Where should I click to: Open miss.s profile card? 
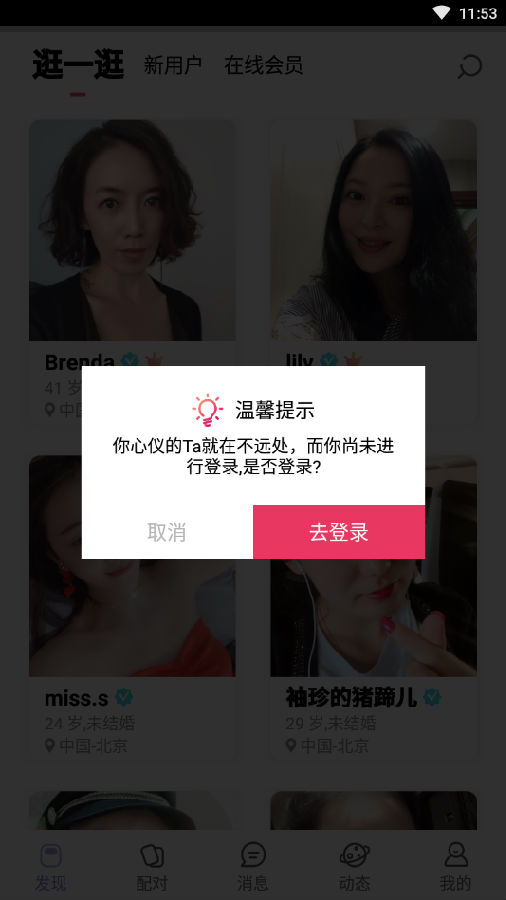(x=132, y=608)
